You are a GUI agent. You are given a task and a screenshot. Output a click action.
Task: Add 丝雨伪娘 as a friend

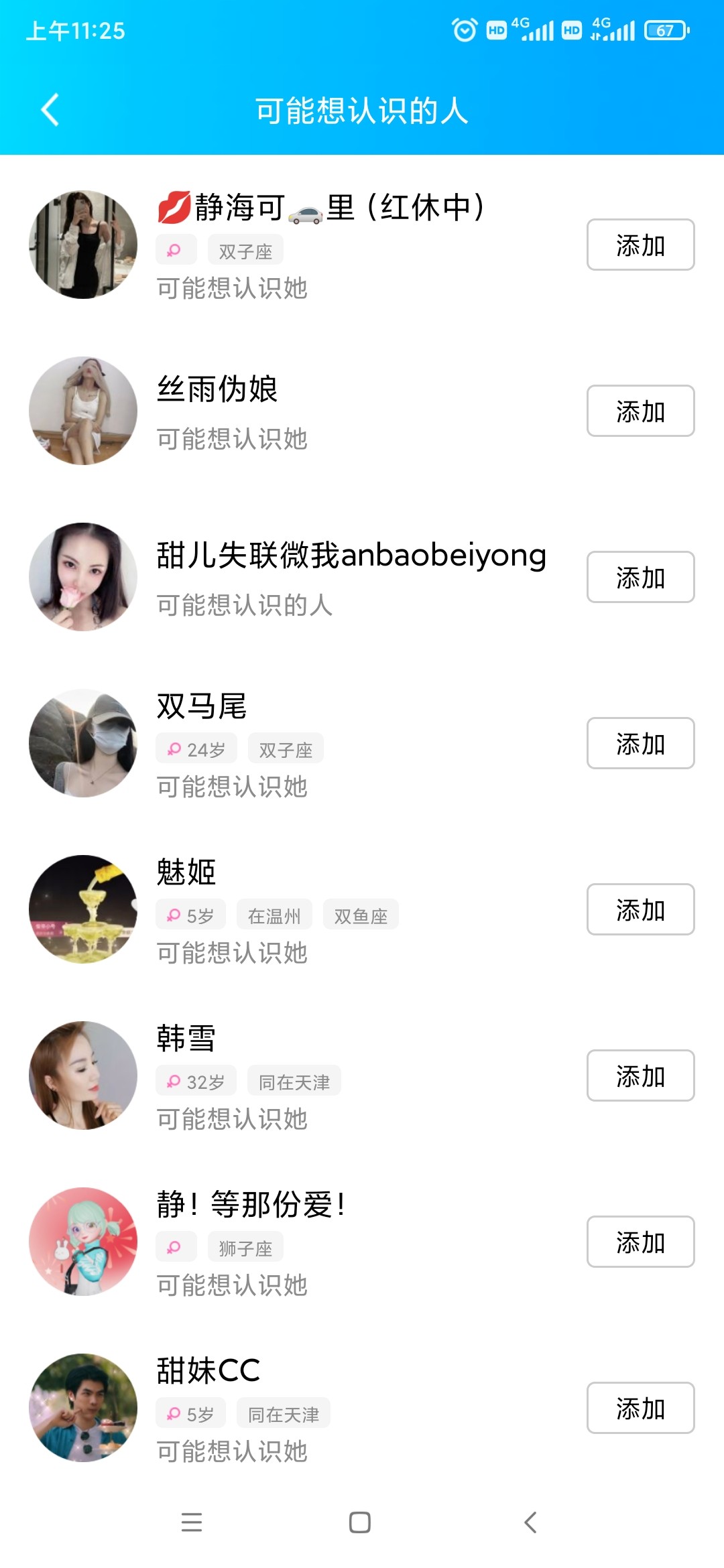pyautogui.click(x=640, y=411)
